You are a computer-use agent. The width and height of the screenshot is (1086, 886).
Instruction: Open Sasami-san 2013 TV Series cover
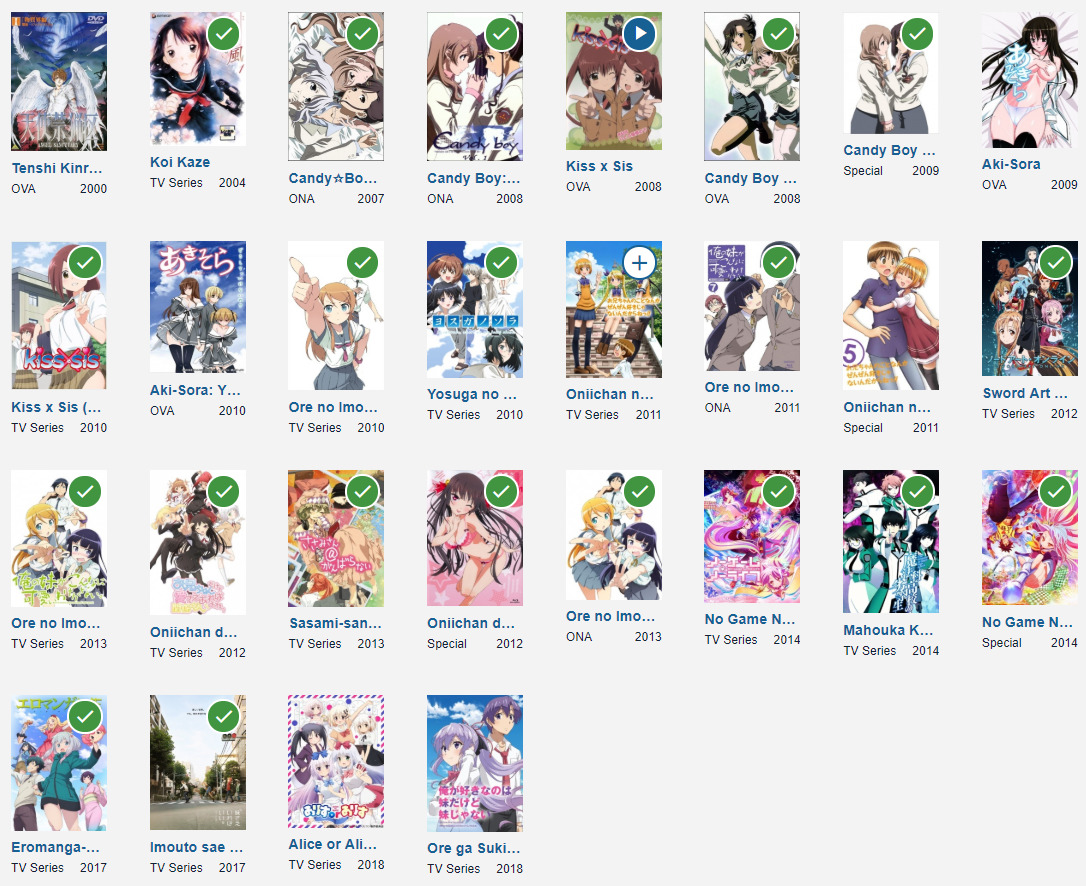(336, 538)
